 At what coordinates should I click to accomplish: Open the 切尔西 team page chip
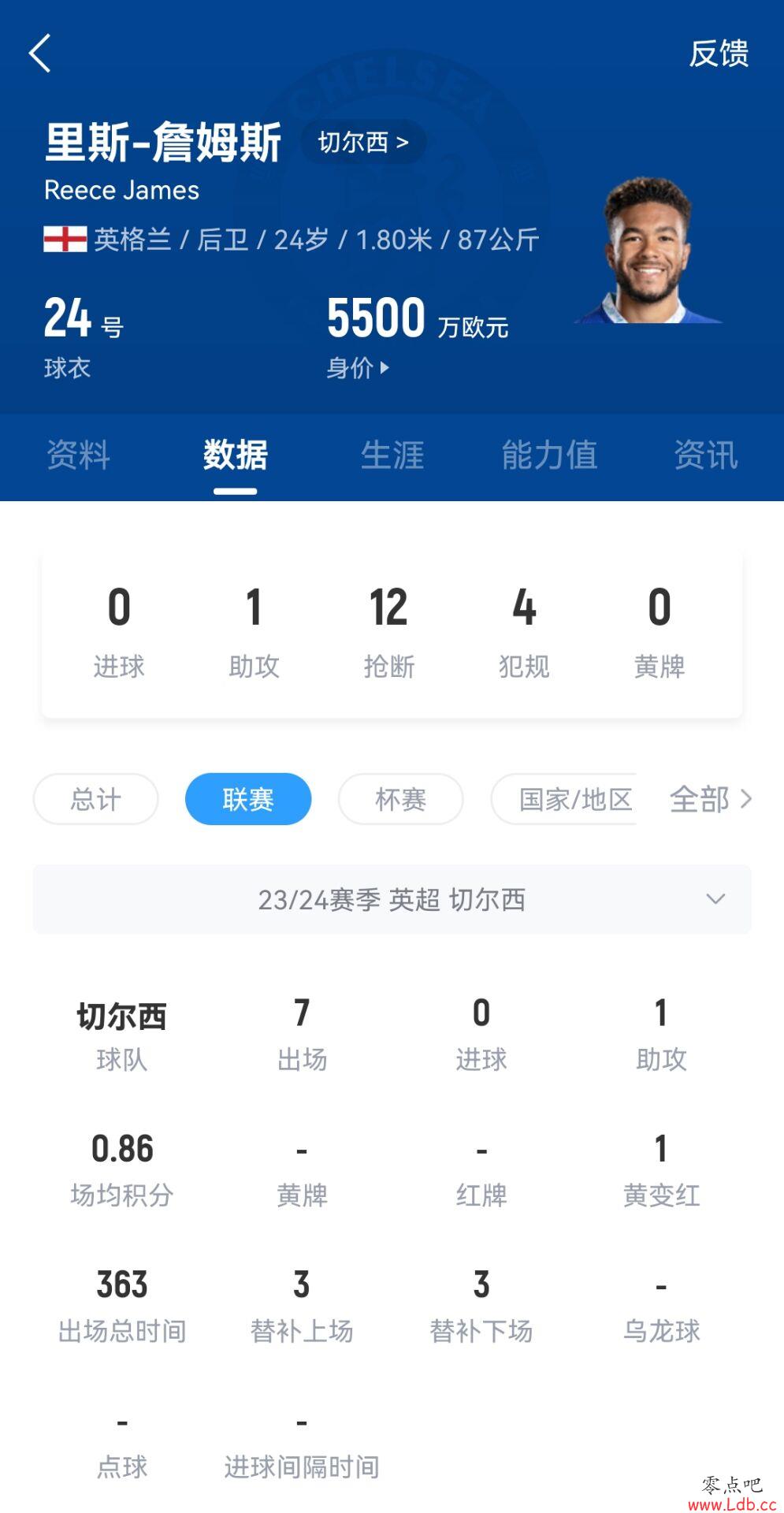coord(363,143)
